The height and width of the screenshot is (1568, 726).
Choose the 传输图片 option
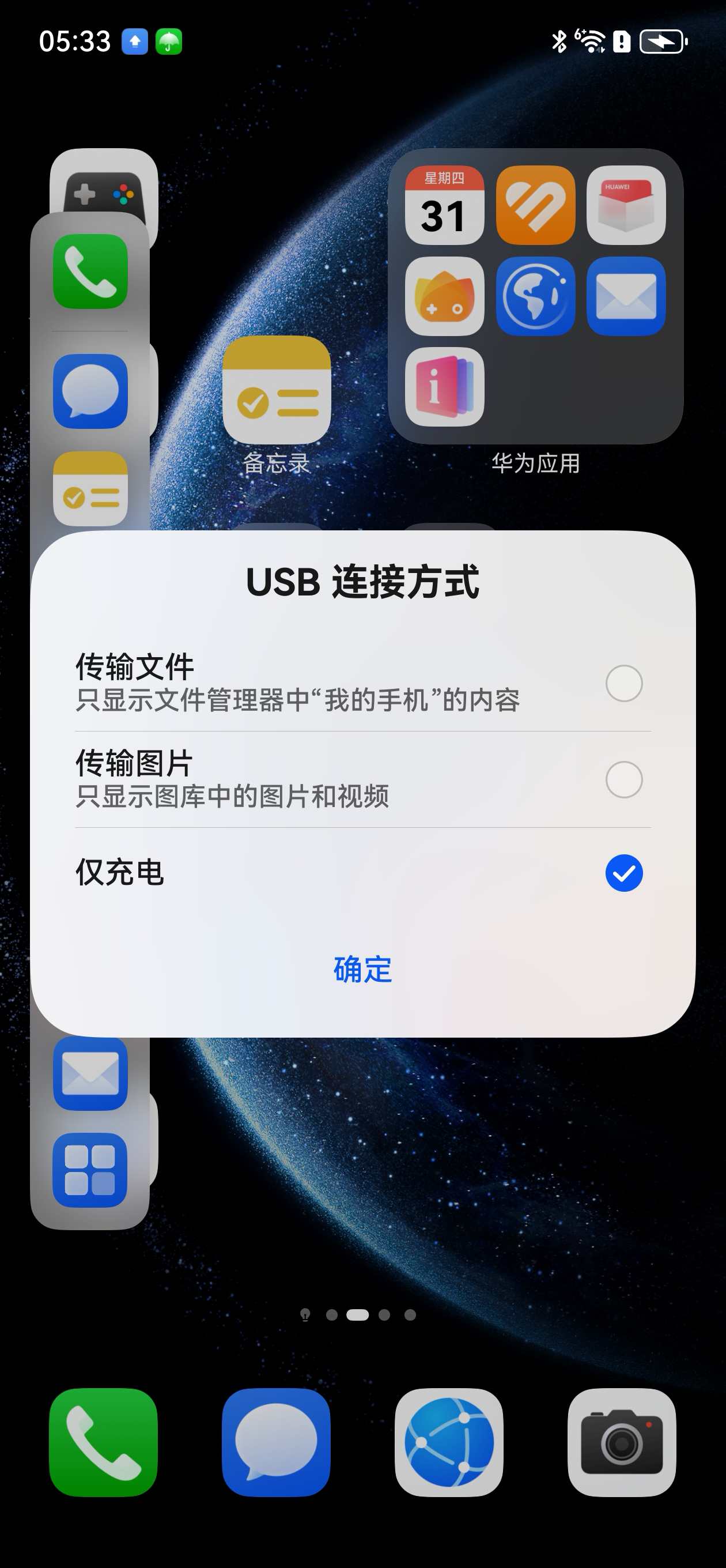pyautogui.click(x=623, y=779)
